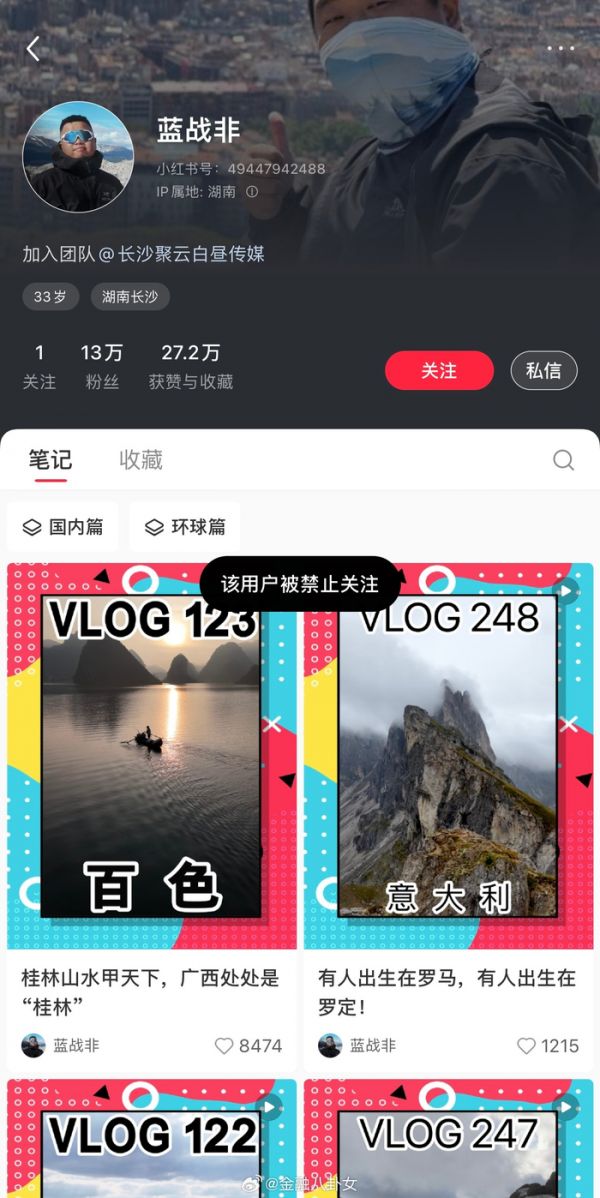The height and width of the screenshot is (1198, 600).
Task: Switch to the 收藏 tab
Action: coord(141,460)
